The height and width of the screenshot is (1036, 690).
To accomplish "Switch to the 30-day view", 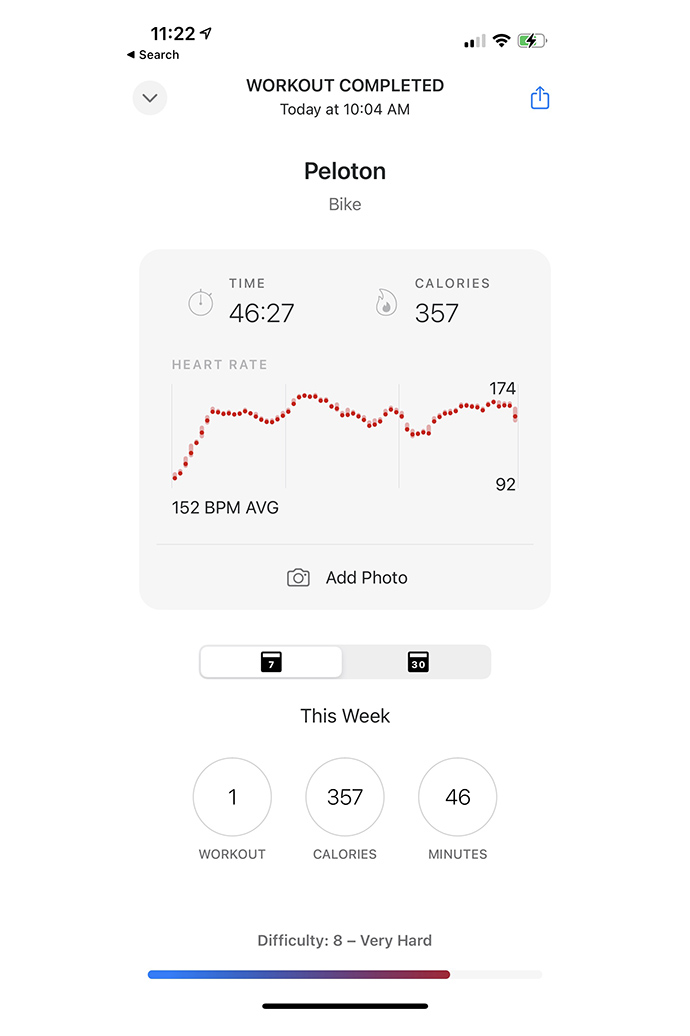I will (x=417, y=662).
